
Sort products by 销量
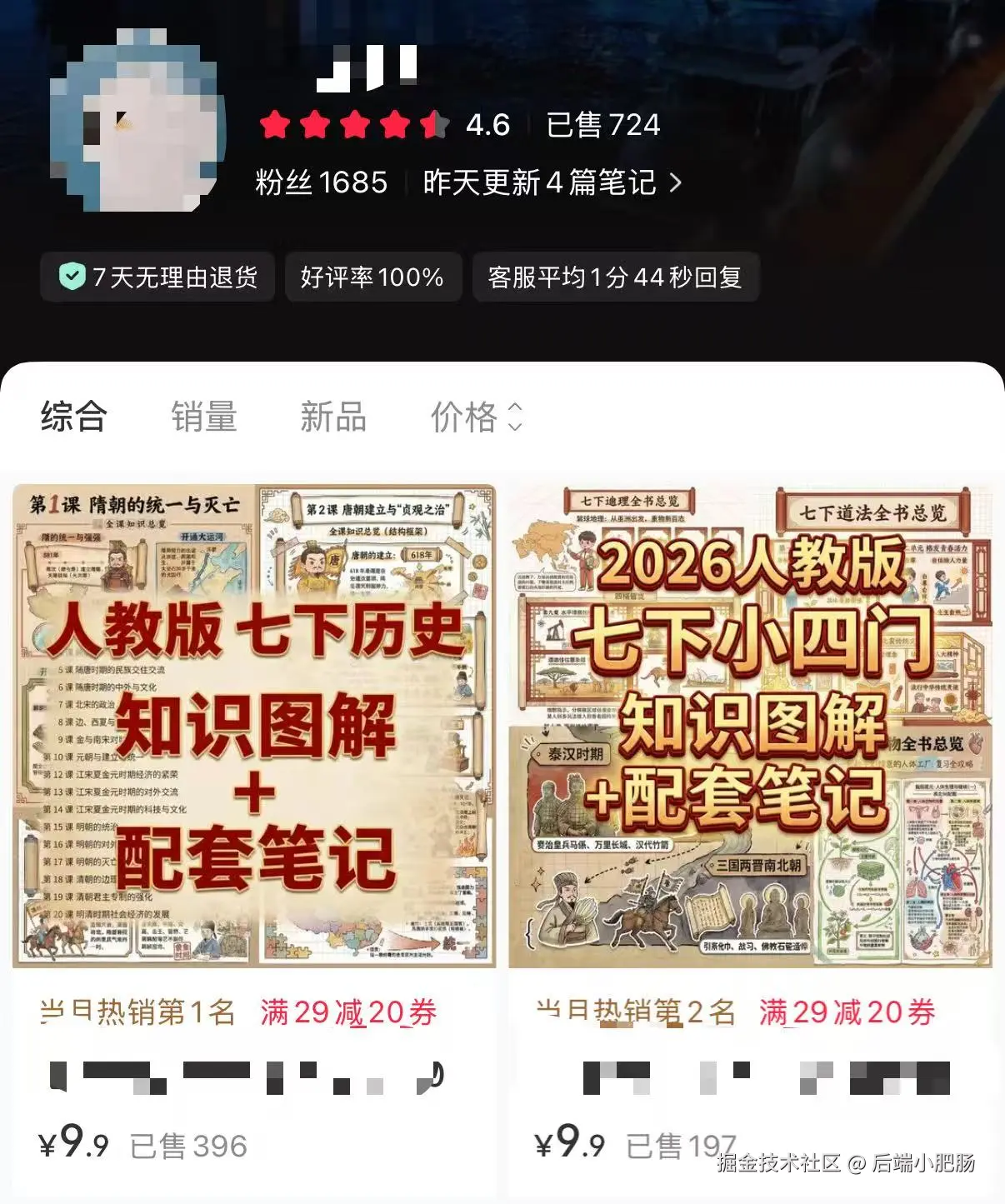[204, 416]
